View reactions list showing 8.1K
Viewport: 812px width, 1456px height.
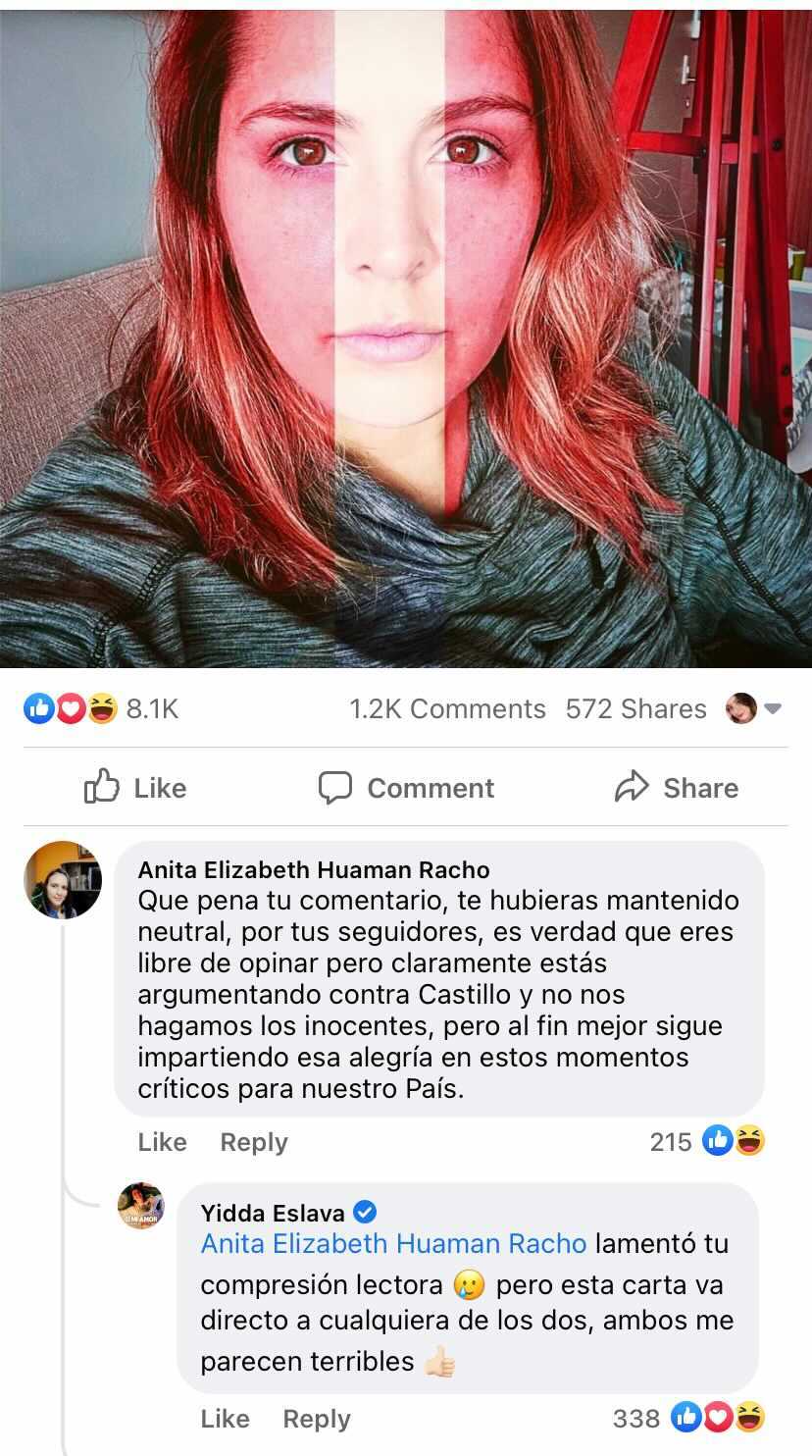pyautogui.click(x=101, y=708)
